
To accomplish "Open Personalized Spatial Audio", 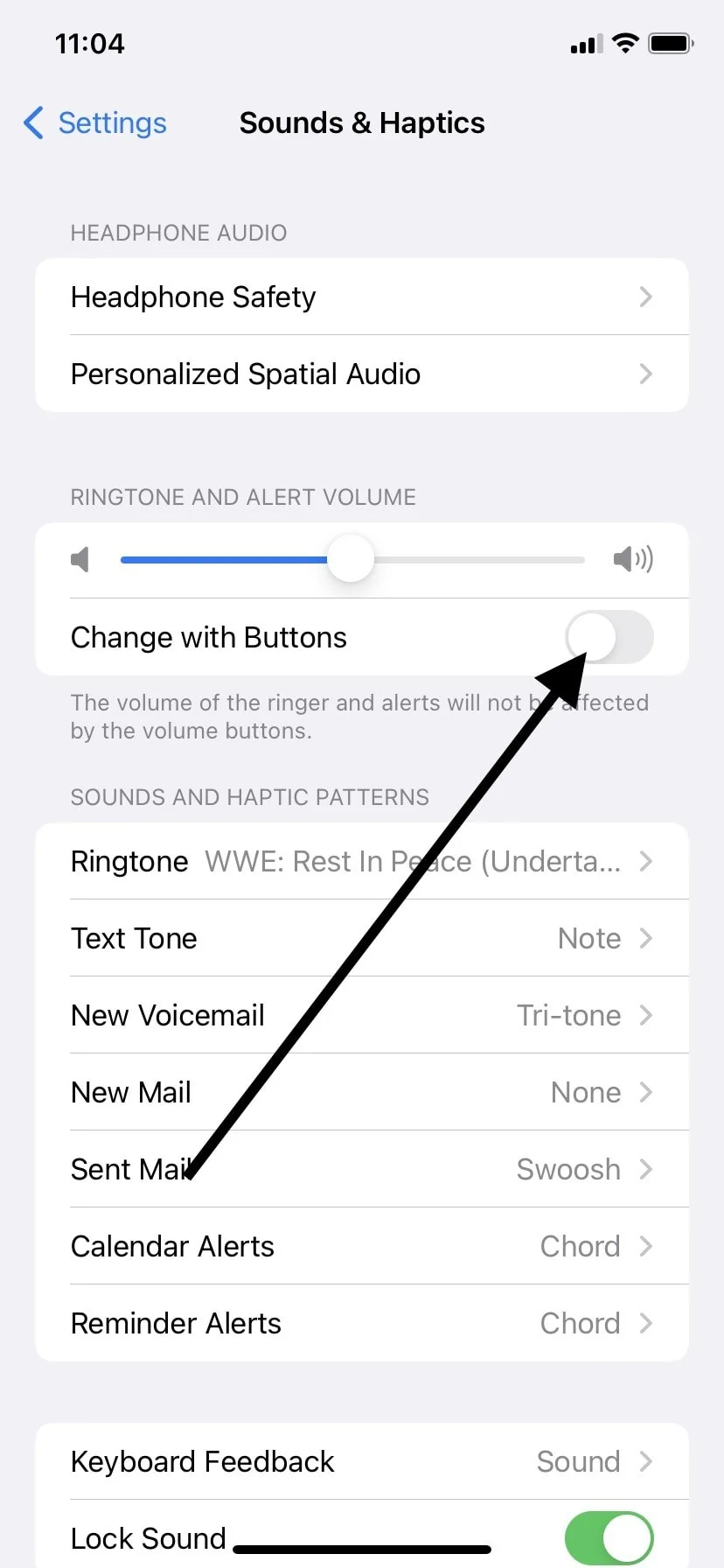I will pyautogui.click(x=362, y=374).
